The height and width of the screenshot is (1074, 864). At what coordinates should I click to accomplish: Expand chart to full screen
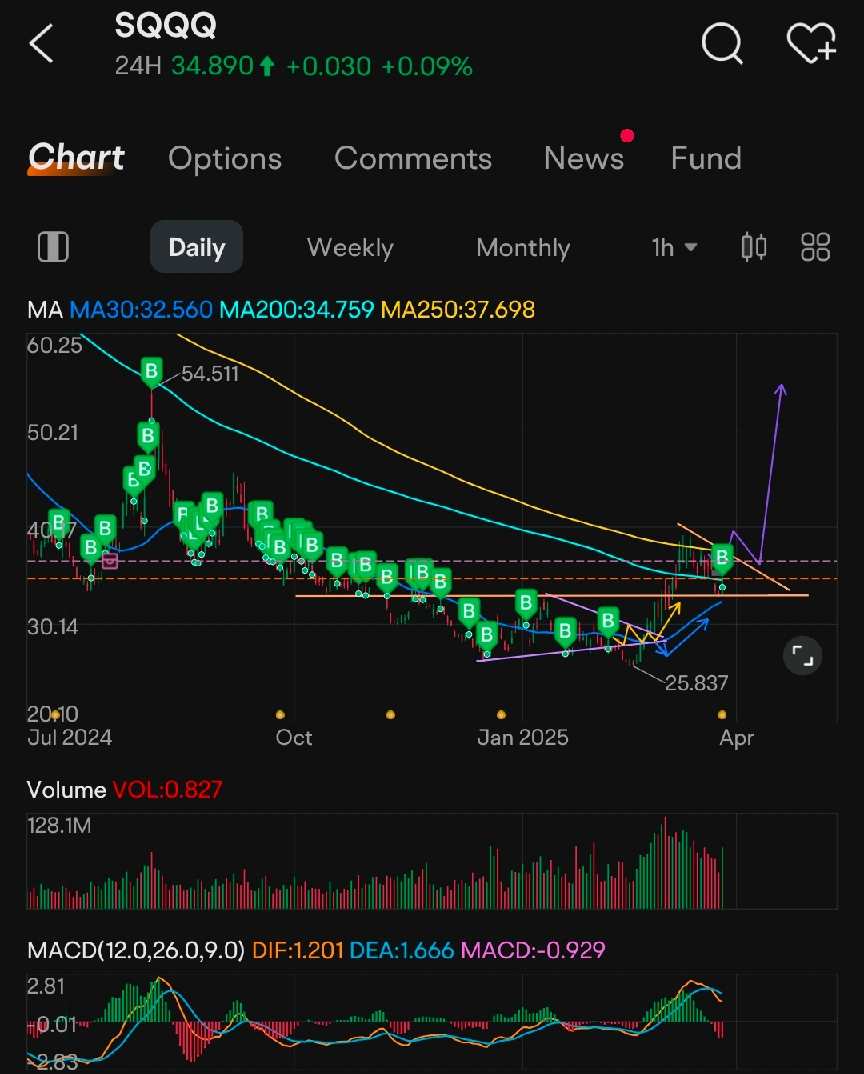click(802, 656)
